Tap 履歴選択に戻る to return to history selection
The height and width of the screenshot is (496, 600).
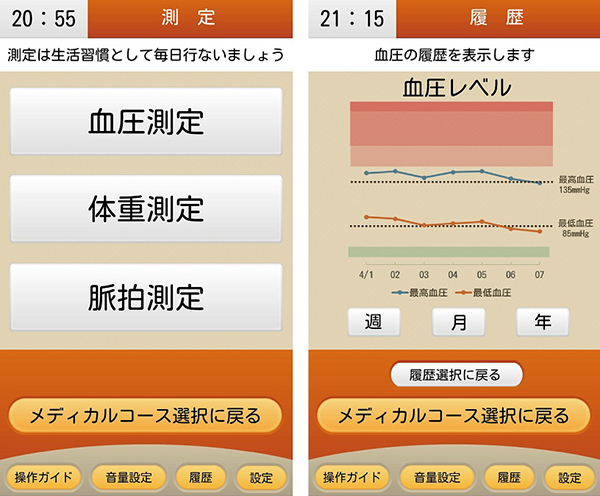[x=456, y=375]
